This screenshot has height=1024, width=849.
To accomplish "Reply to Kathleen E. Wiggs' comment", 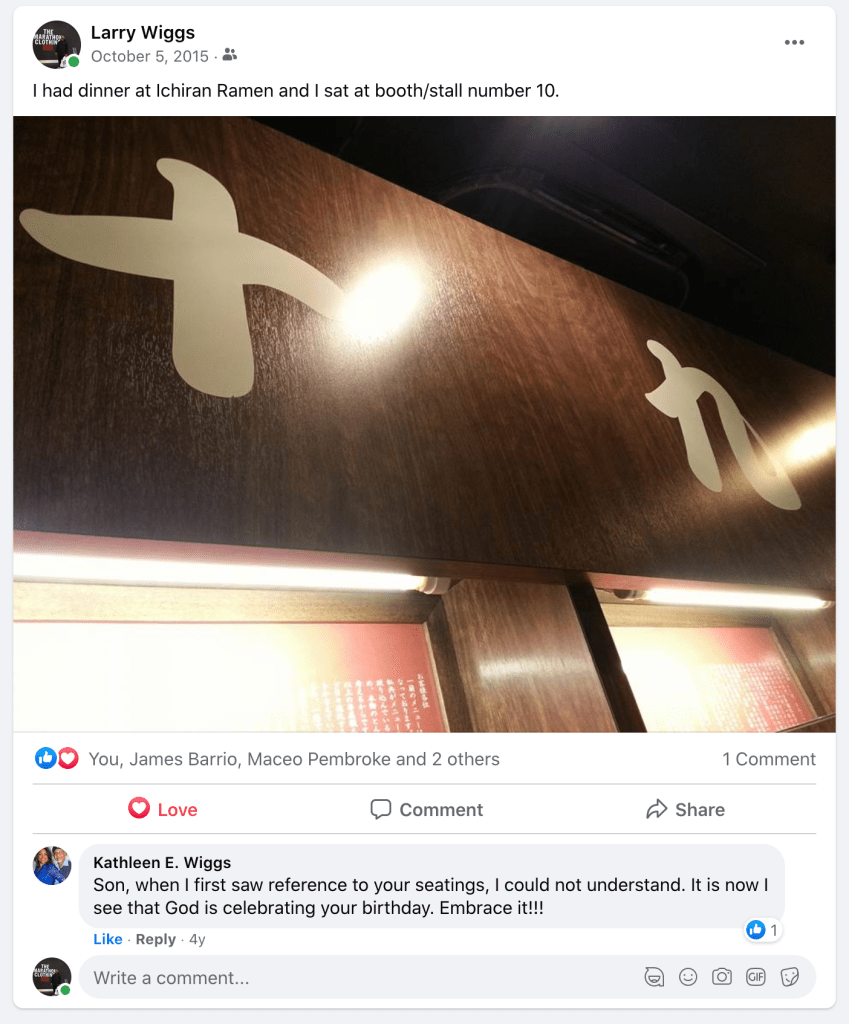I will point(155,939).
